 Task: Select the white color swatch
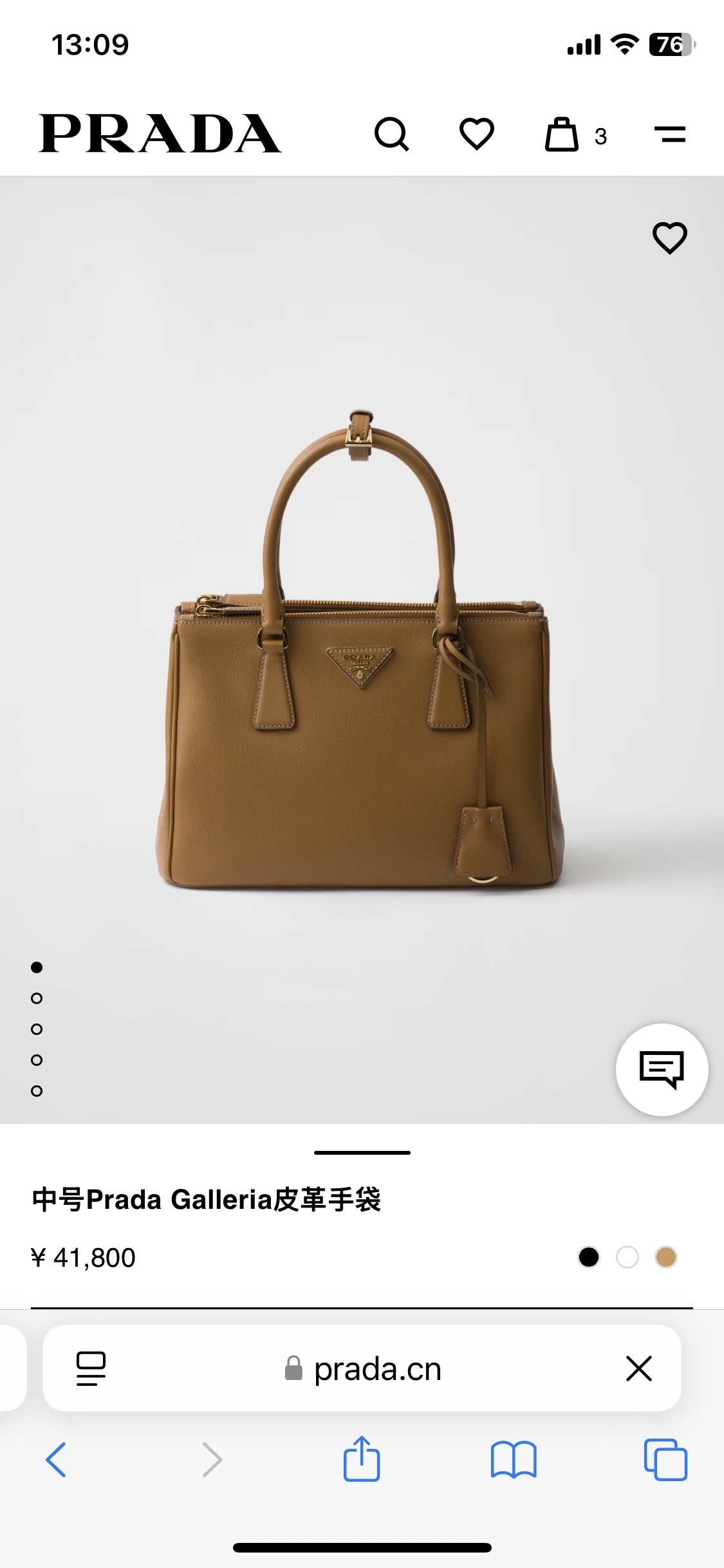pyautogui.click(x=627, y=1257)
